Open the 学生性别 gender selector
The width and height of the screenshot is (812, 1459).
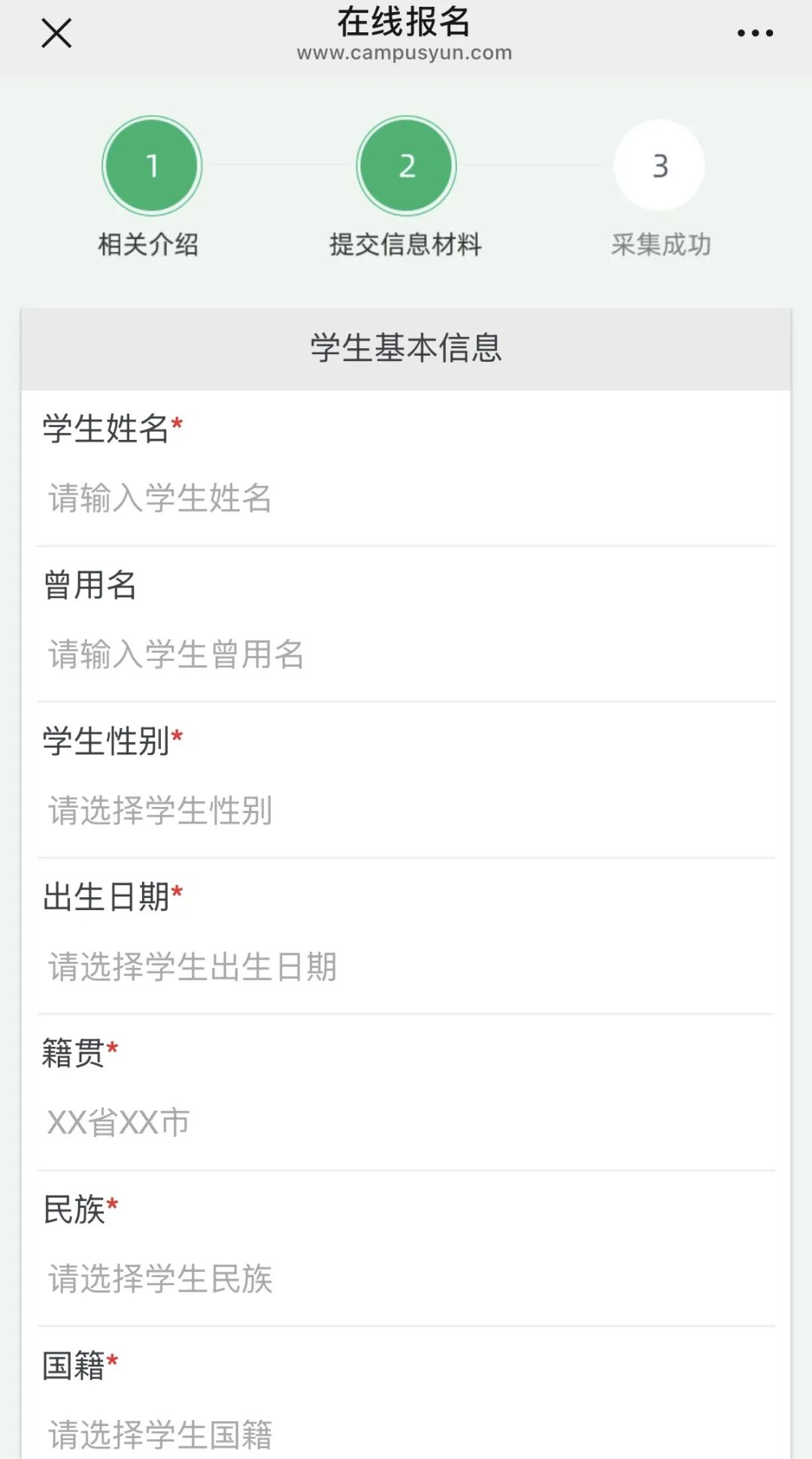click(406, 811)
